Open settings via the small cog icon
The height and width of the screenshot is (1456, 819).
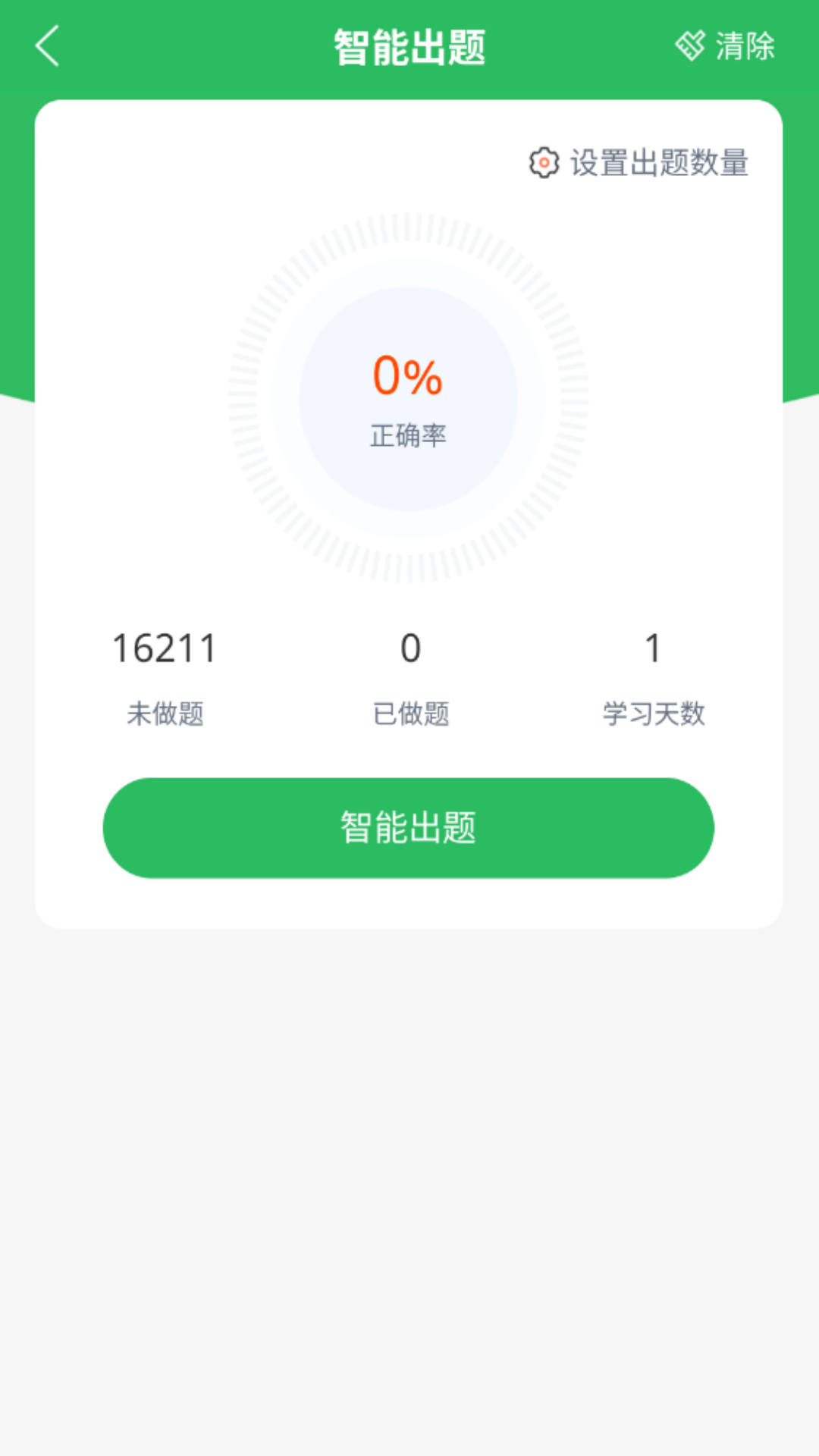pyautogui.click(x=544, y=161)
